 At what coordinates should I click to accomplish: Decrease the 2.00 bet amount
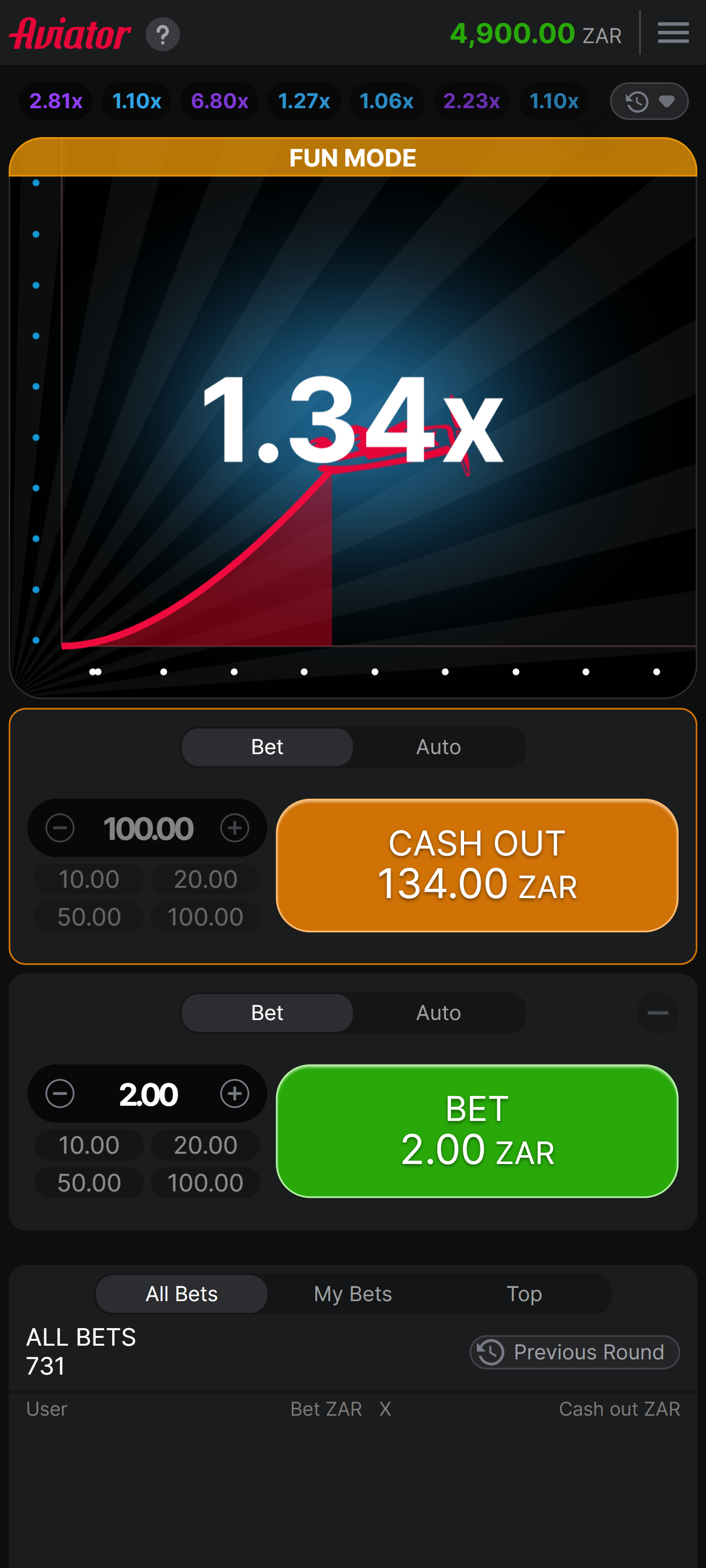(60, 1094)
